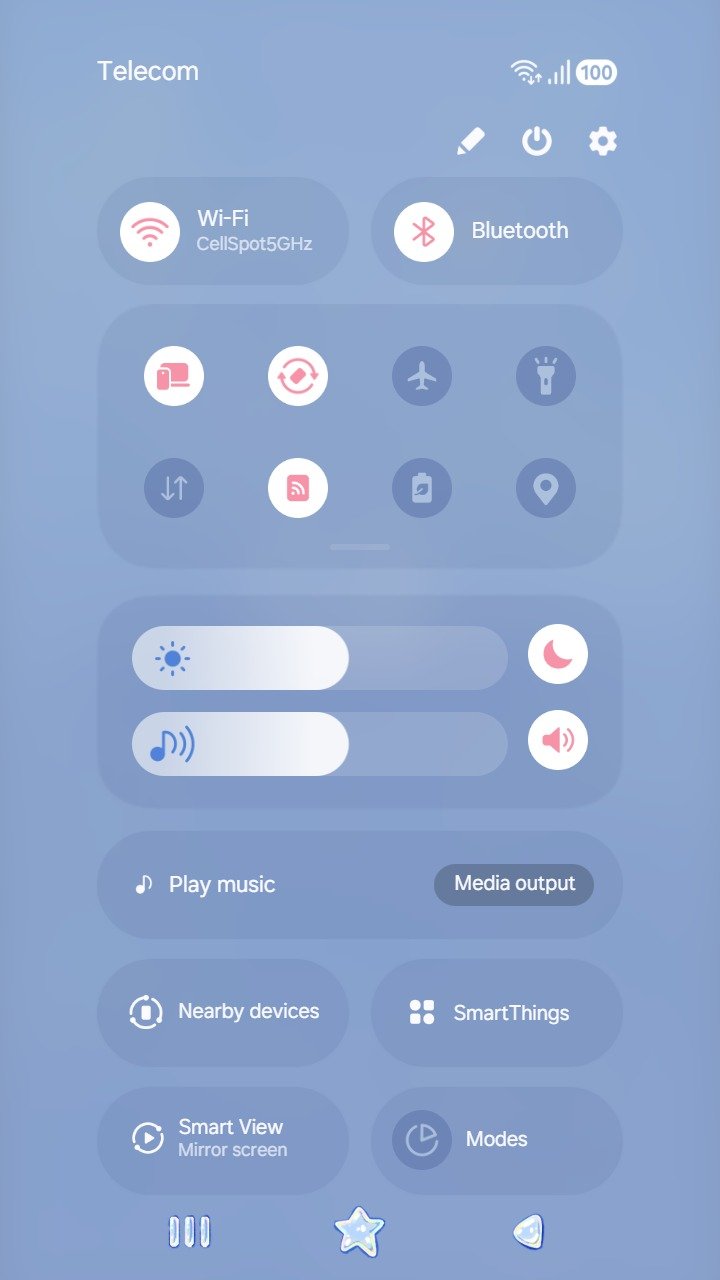
Task: Open Media output options
Action: point(514,884)
